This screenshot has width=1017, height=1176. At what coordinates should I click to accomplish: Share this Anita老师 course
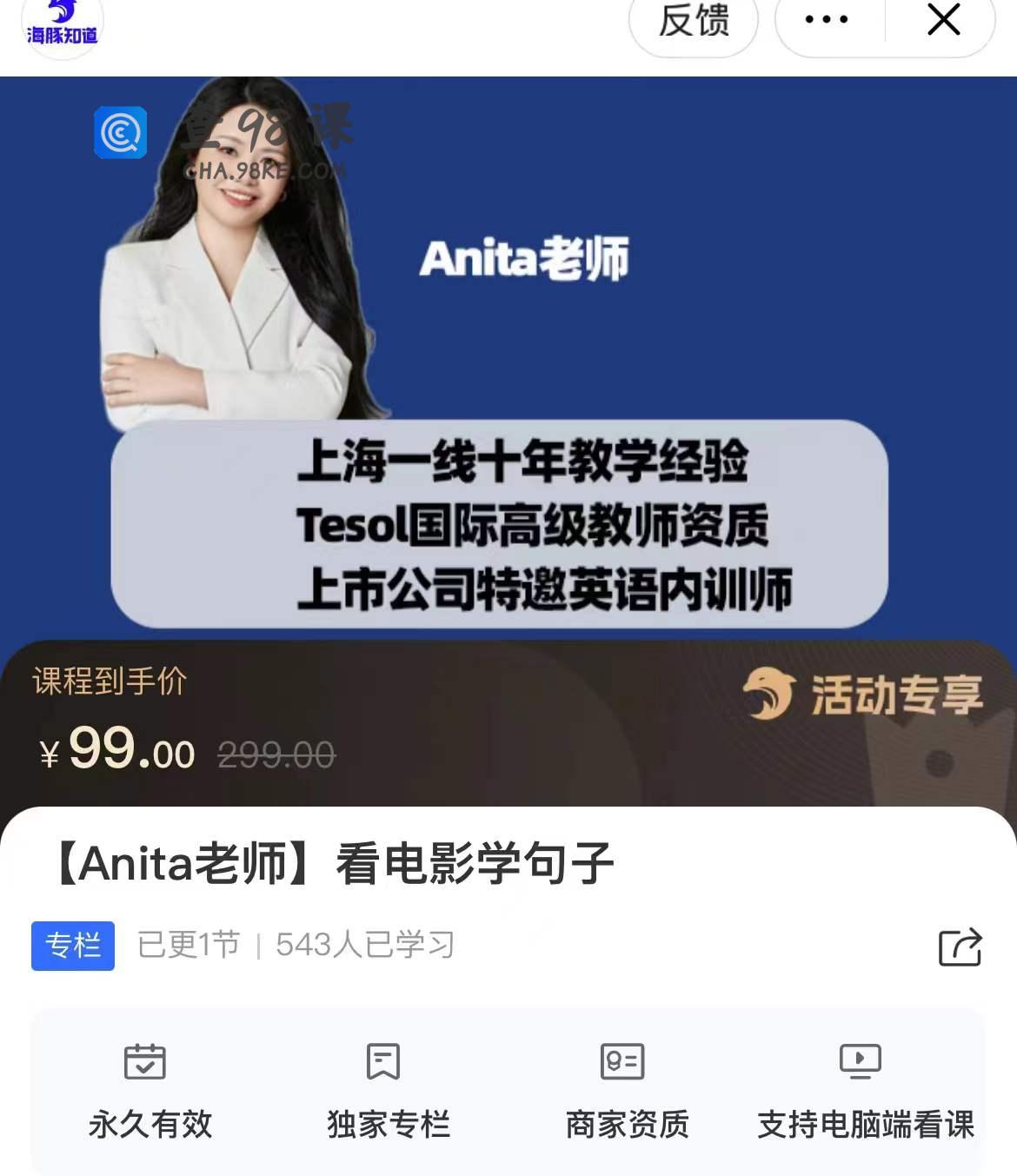coord(960,947)
